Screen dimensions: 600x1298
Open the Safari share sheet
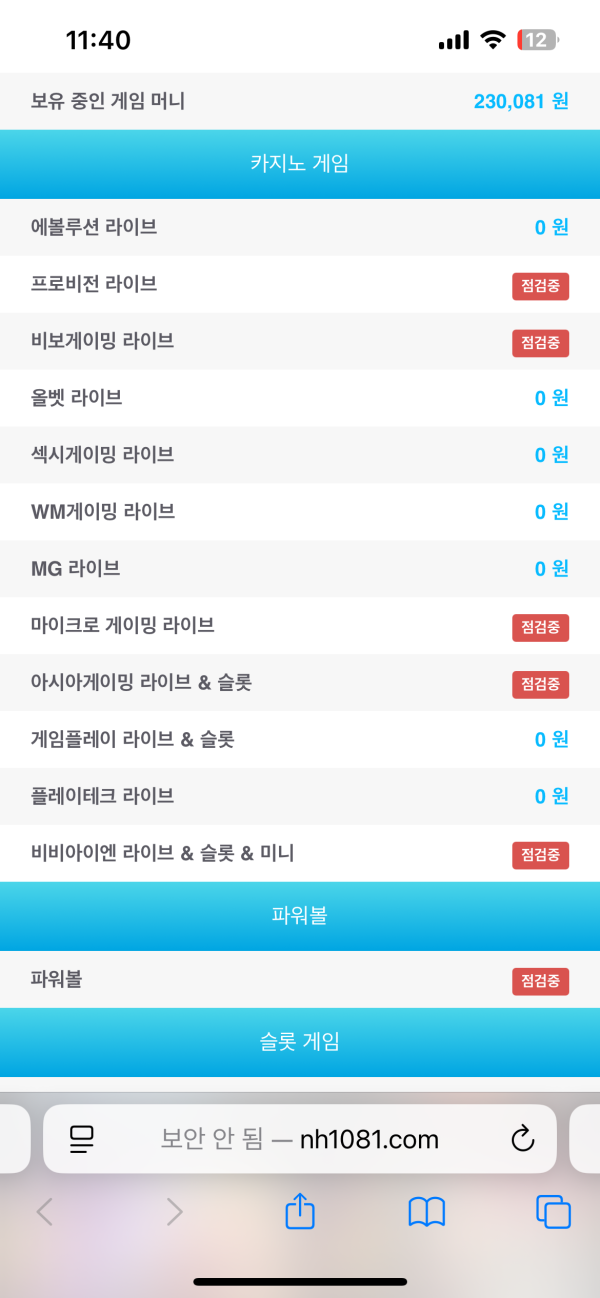click(x=300, y=1212)
